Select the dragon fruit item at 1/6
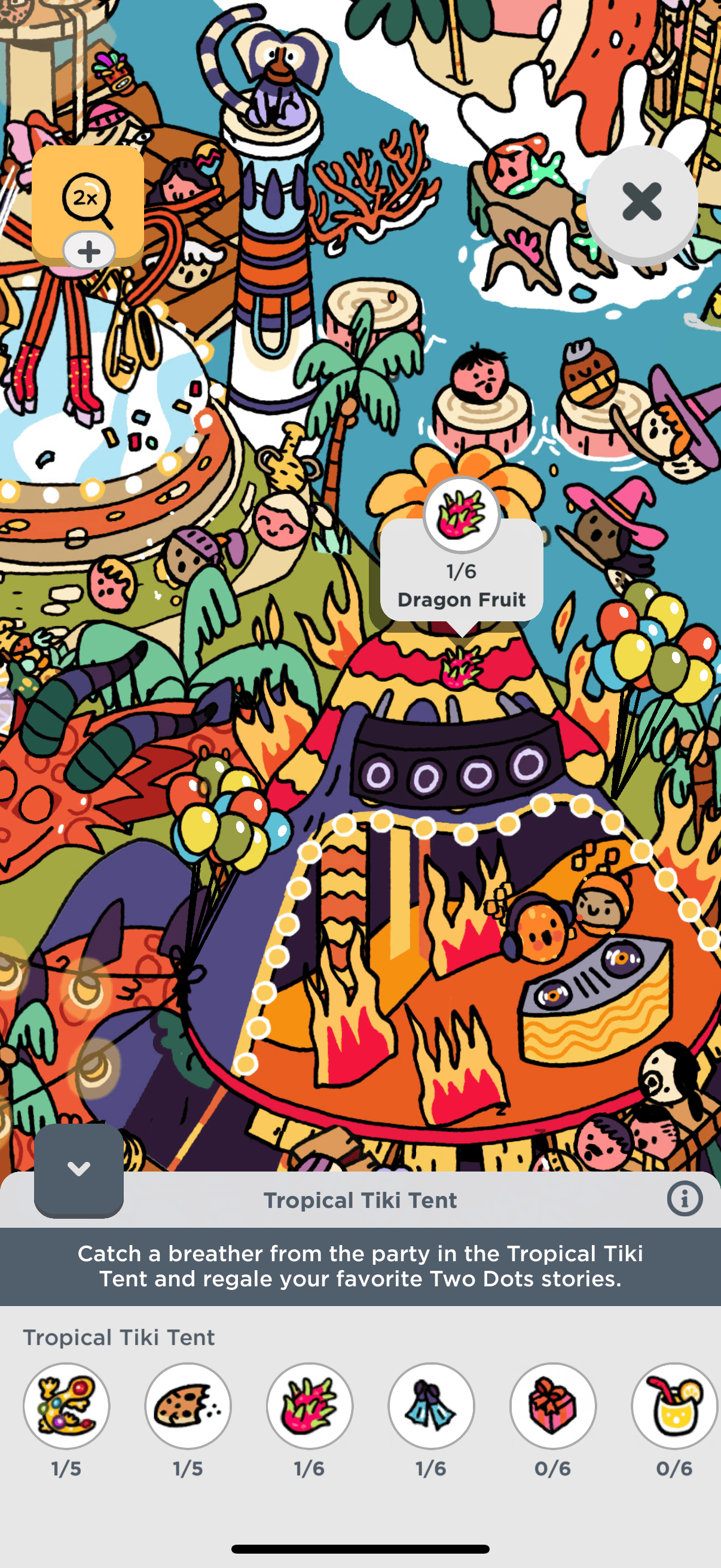721x1568 pixels. [x=310, y=1406]
